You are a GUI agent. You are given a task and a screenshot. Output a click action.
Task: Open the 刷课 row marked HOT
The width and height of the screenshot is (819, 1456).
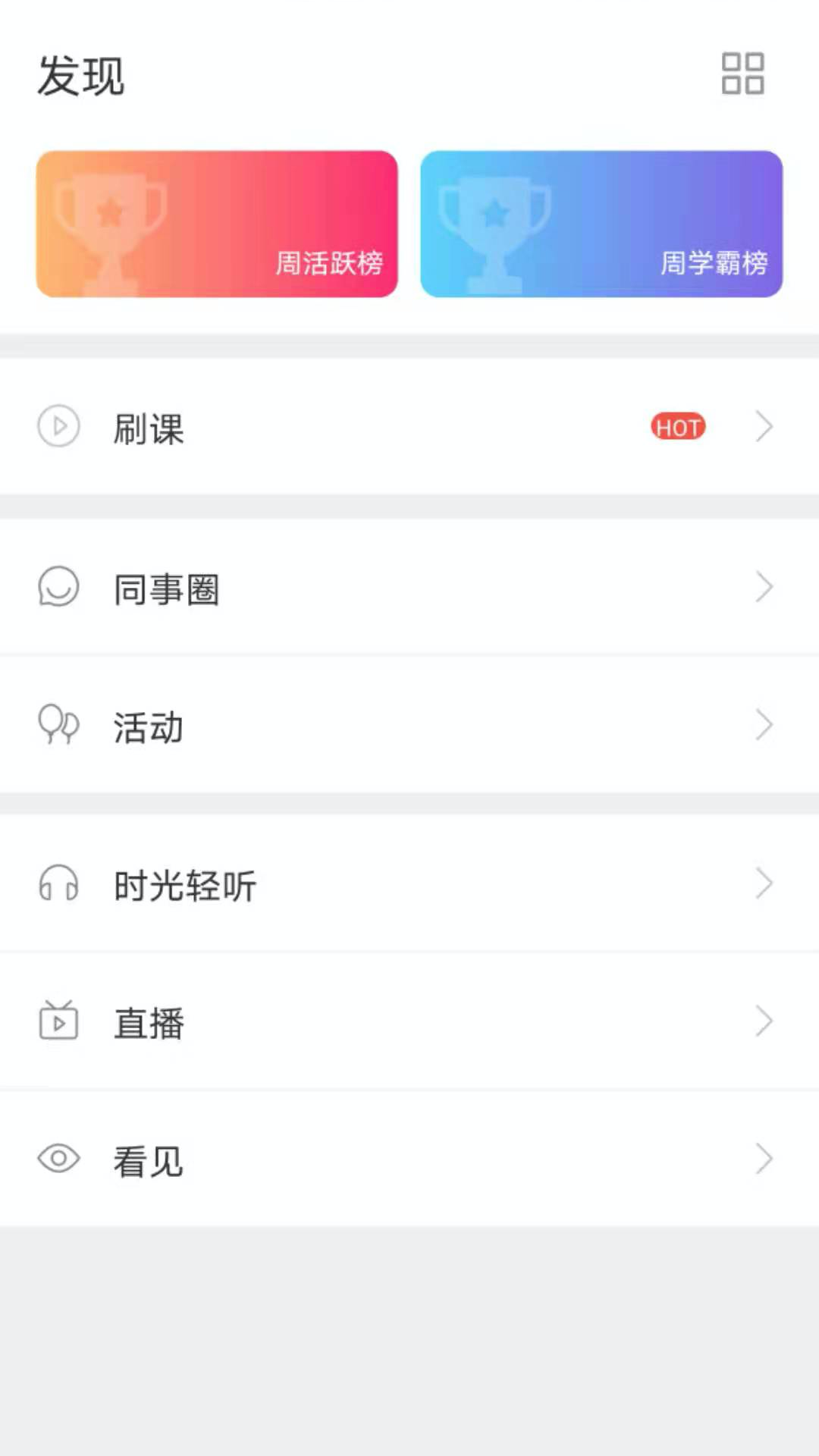[409, 428]
